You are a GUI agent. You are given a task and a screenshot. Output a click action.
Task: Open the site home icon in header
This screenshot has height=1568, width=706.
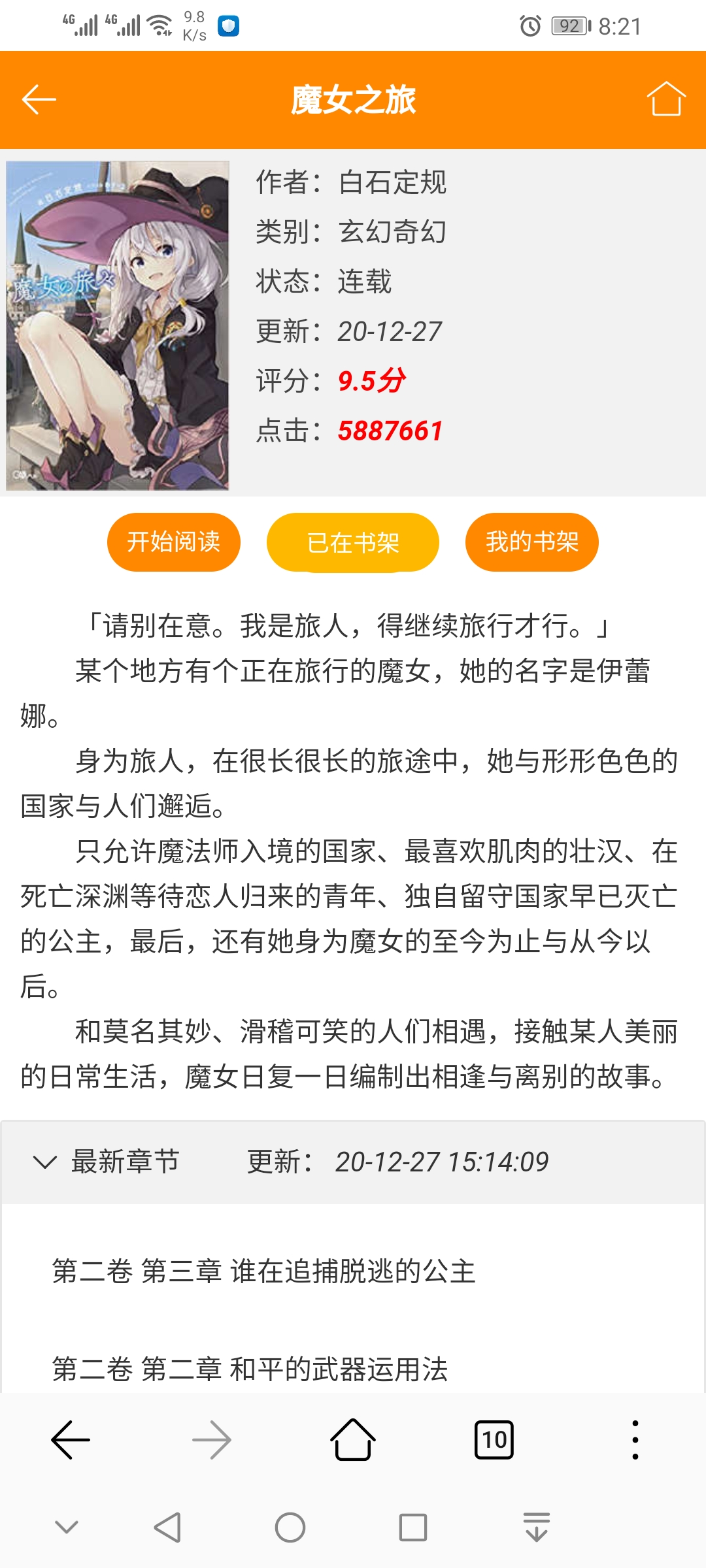point(665,99)
